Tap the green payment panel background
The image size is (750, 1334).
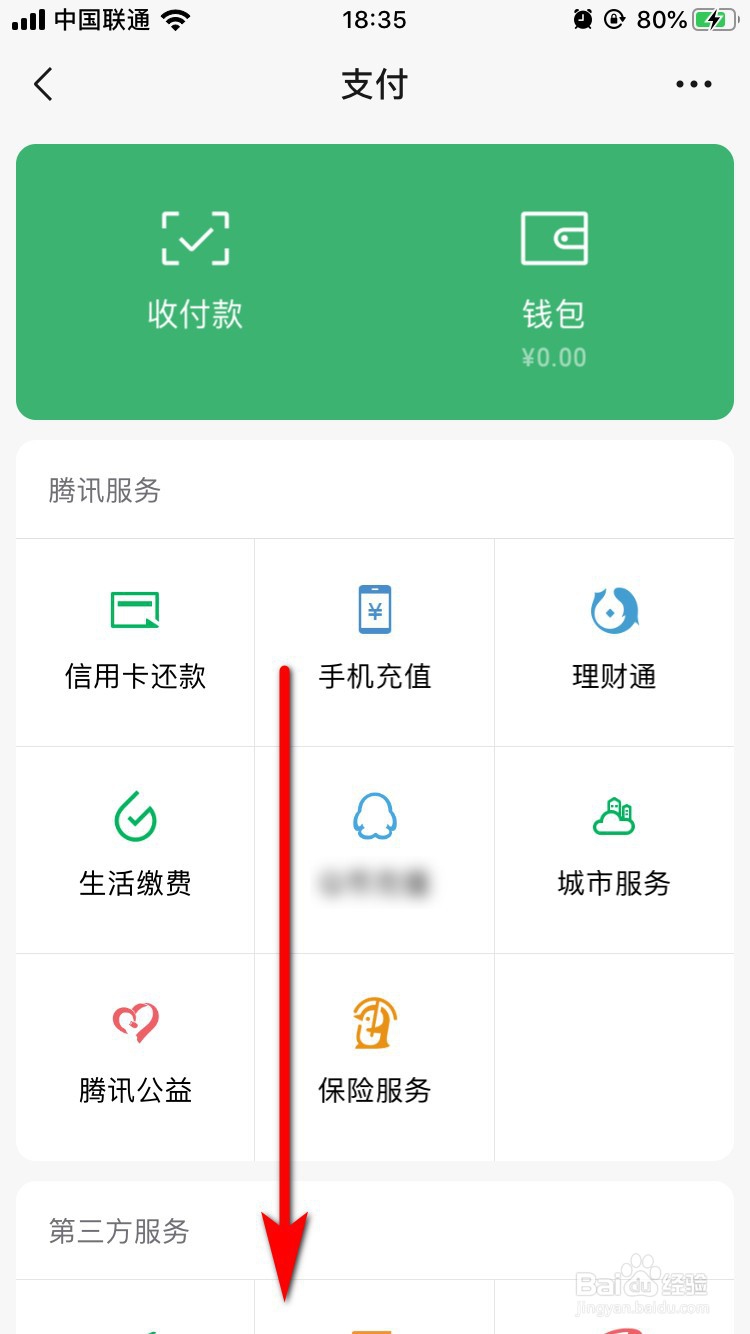click(374, 400)
